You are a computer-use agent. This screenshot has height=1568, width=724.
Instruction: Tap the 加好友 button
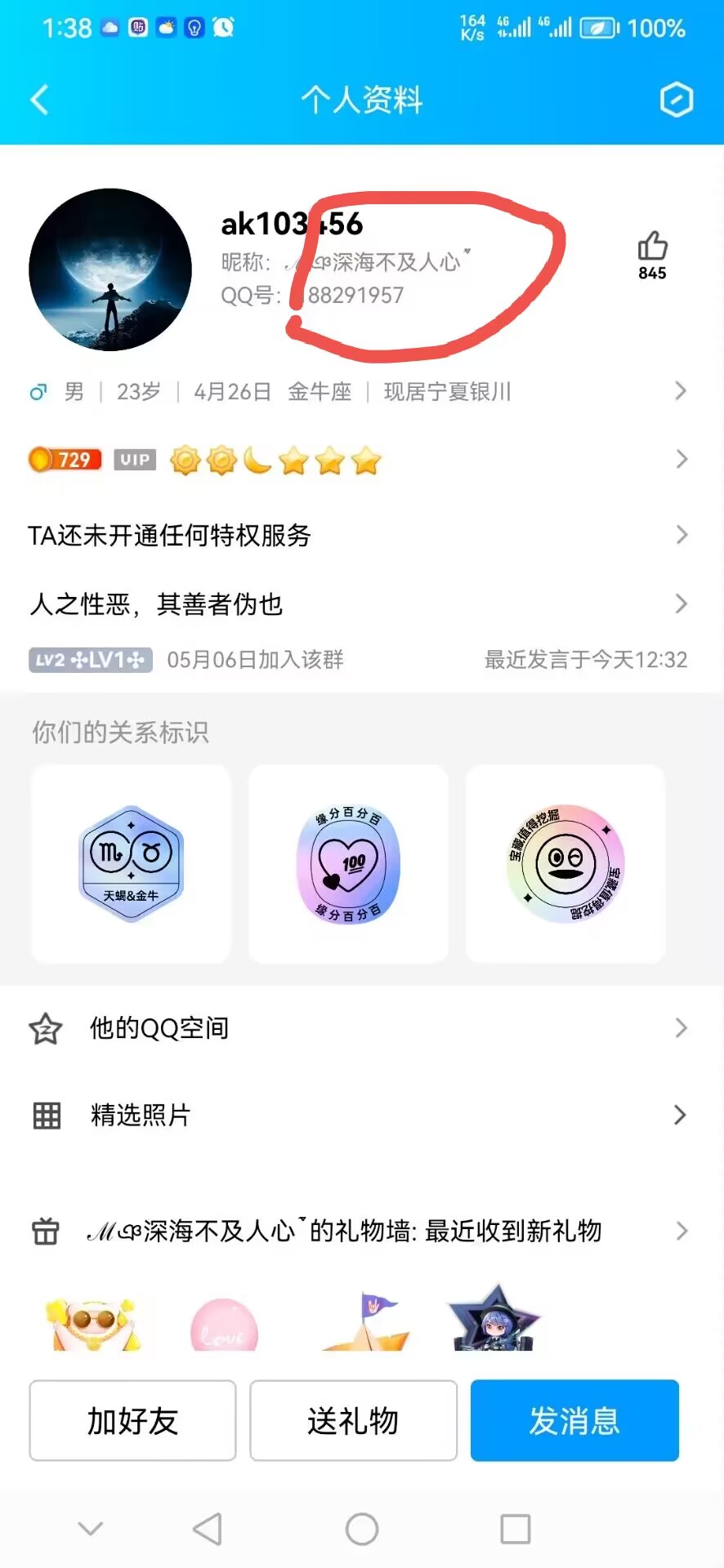click(x=132, y=1421)
